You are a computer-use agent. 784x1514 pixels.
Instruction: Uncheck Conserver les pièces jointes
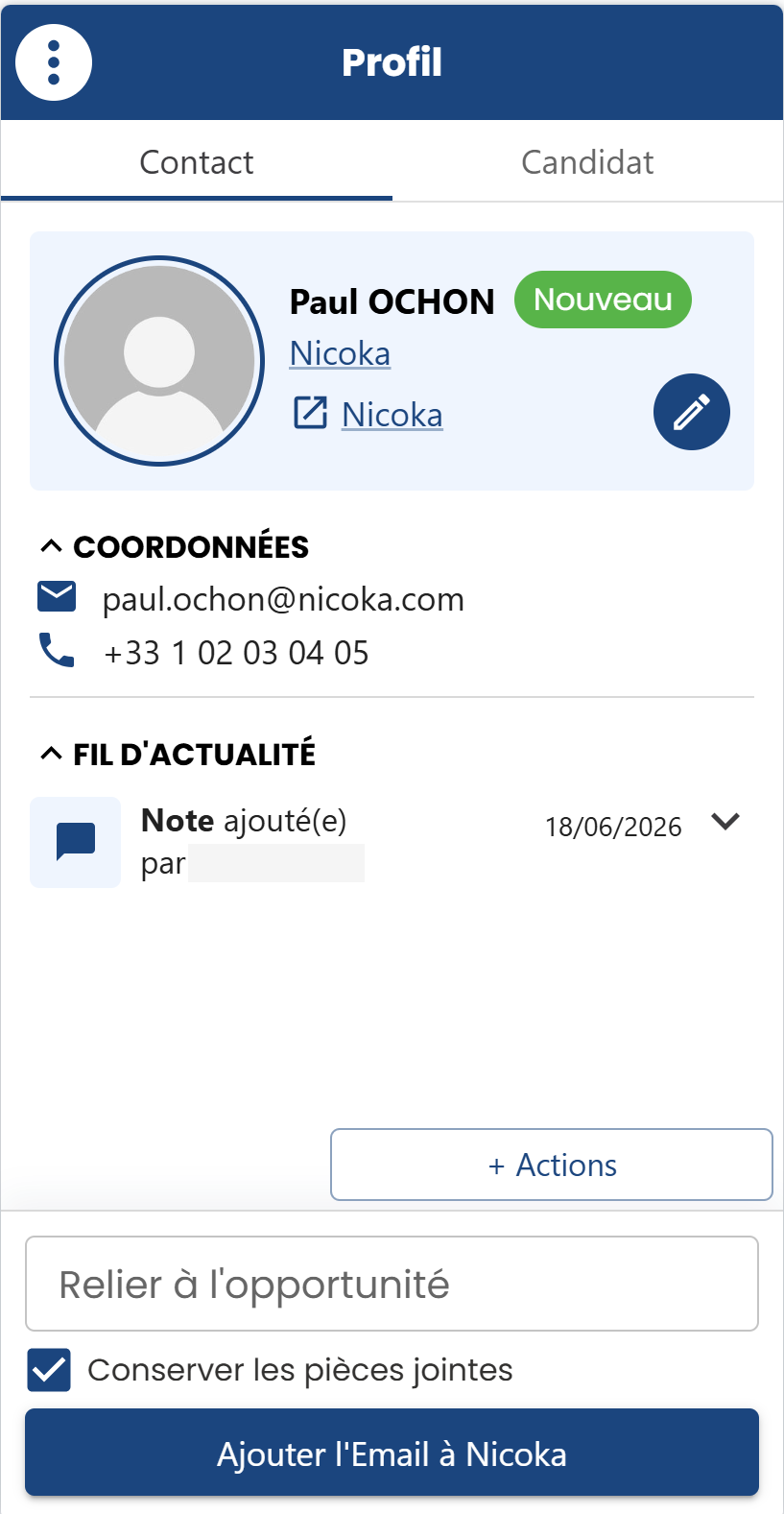[49, 1370]
